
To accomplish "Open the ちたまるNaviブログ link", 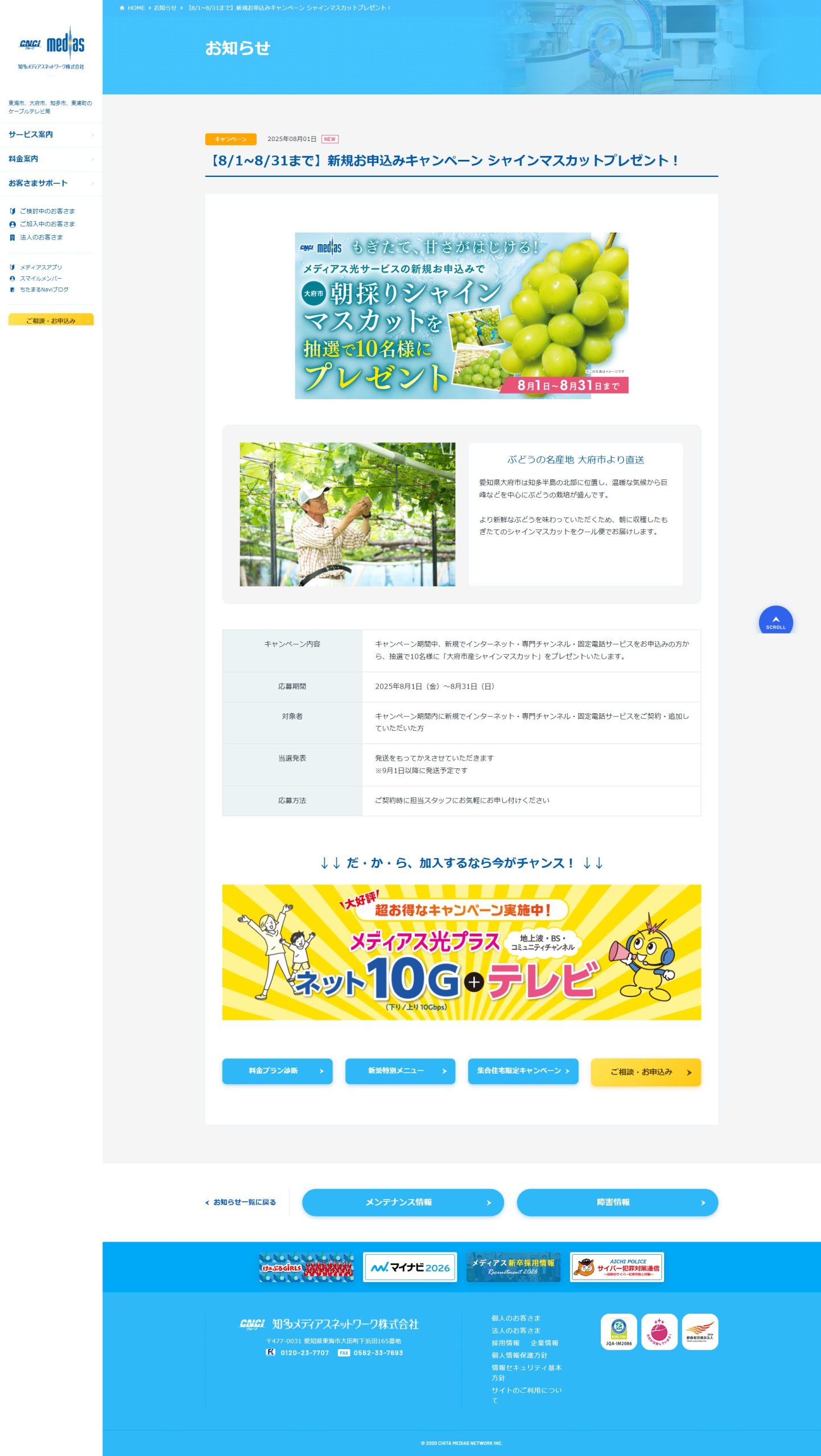I will click(x=44, y=289).
